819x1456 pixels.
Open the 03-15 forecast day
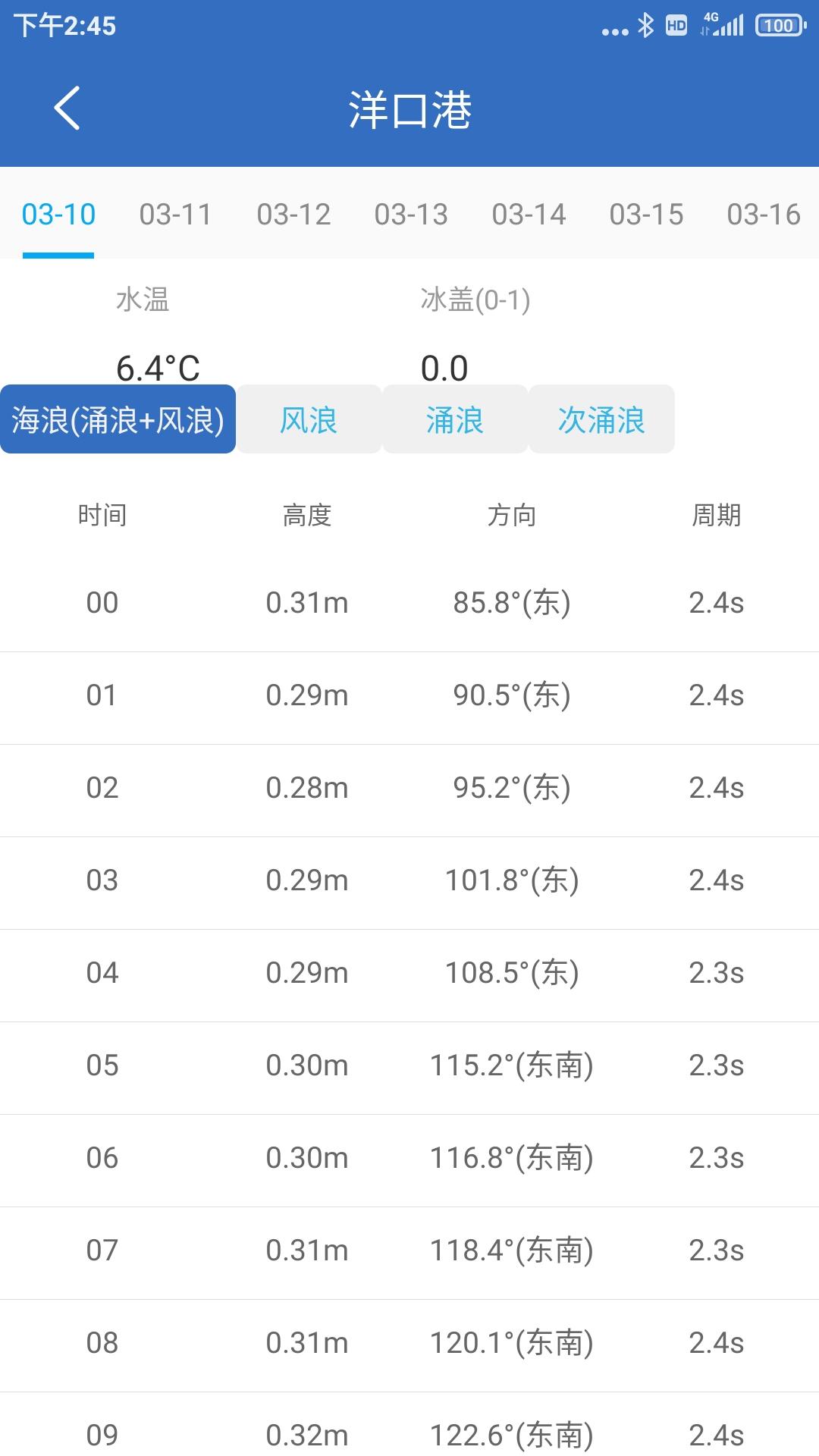coord(647,215)
